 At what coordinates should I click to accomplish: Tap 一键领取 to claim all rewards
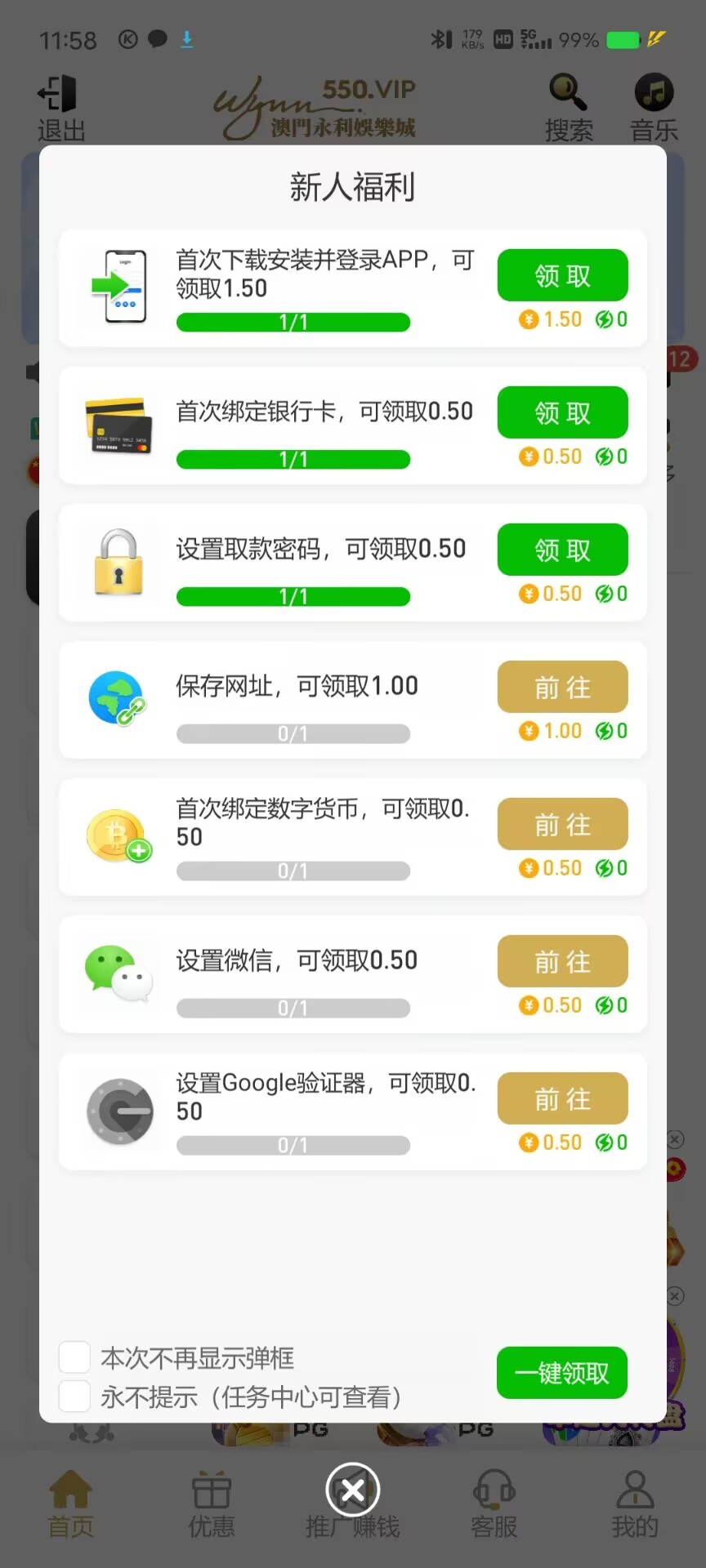(x=562, y=1374)
